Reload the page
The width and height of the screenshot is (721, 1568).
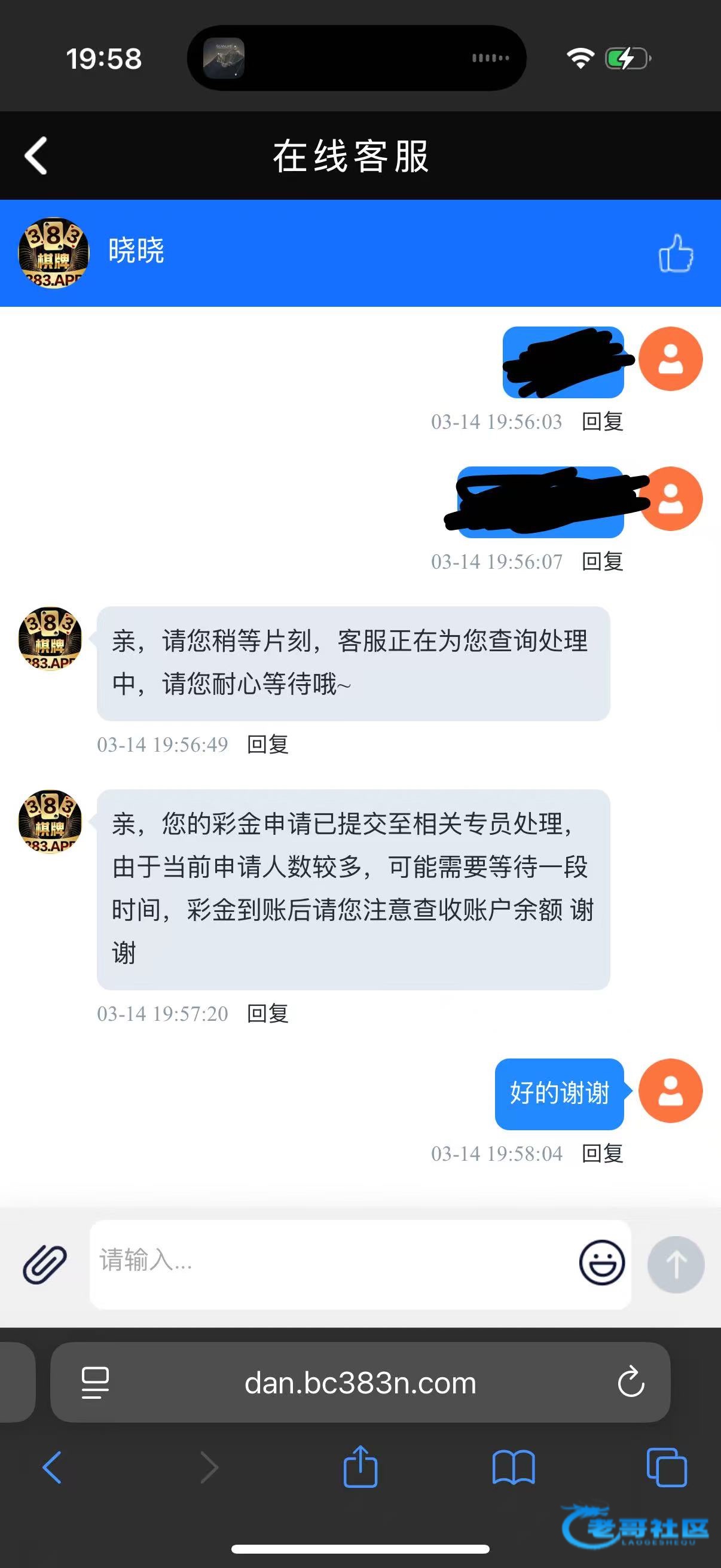pyautogui.click(x=631, y=1382)
